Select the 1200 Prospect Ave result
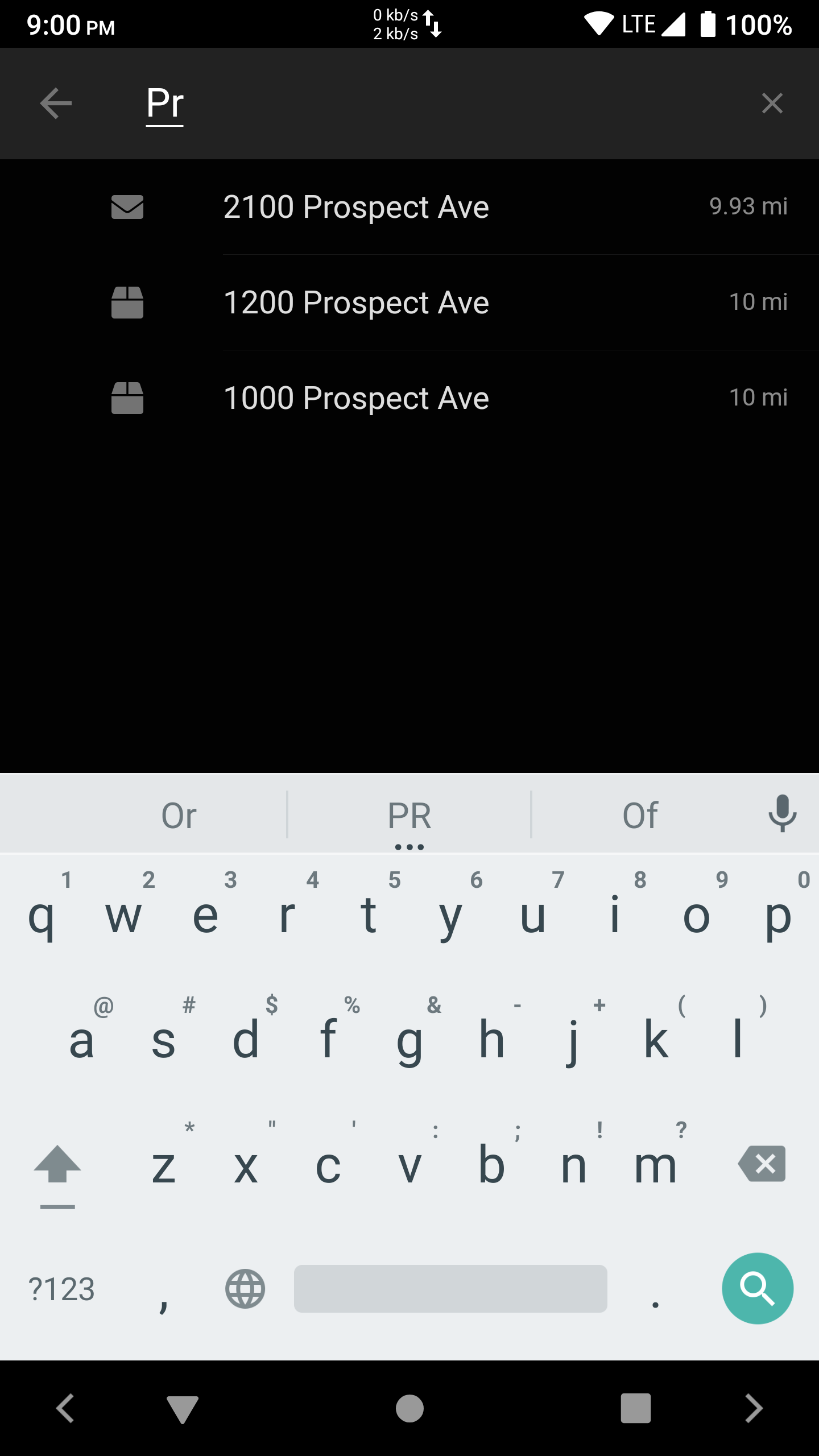The image size is (819, 1456). click(409, 302)
